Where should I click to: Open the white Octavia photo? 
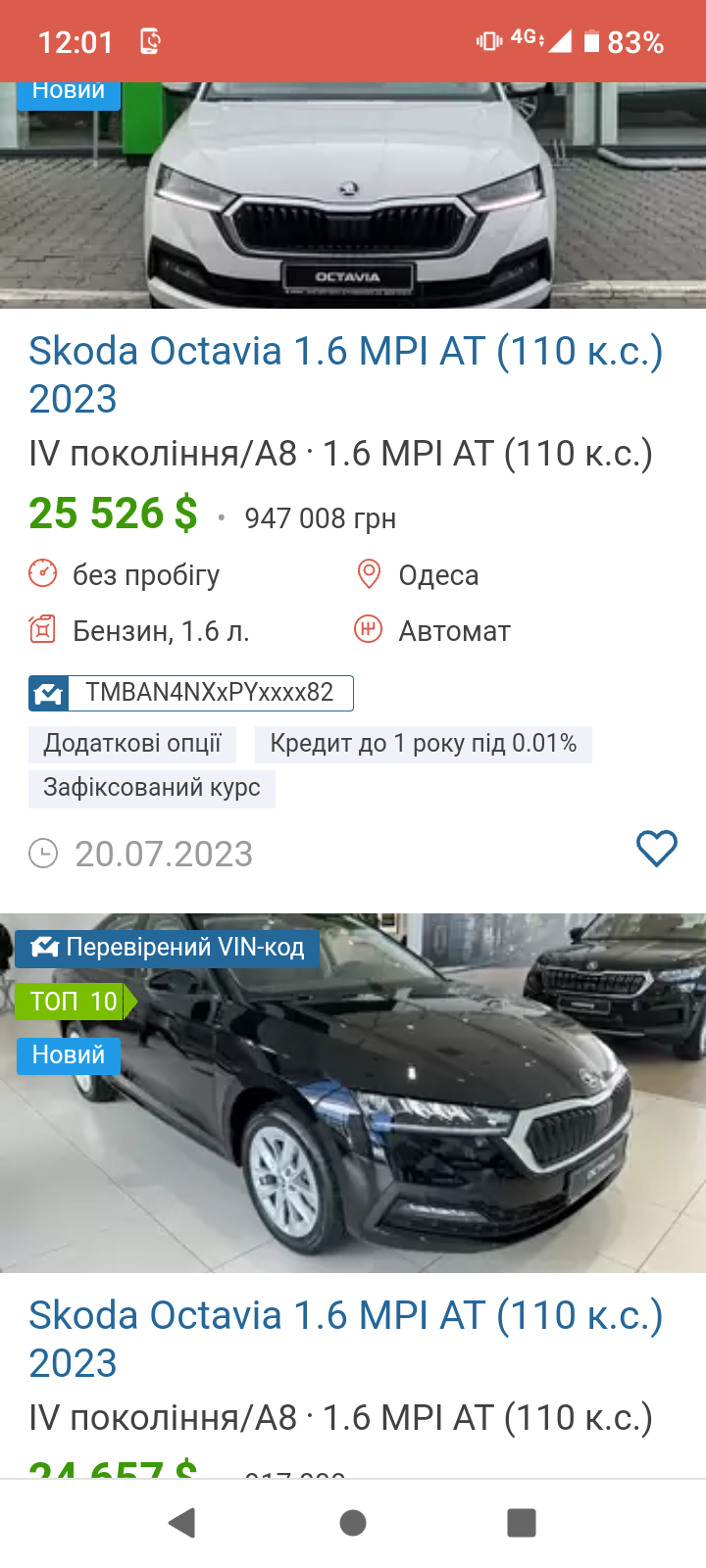(x=353, y=195)
